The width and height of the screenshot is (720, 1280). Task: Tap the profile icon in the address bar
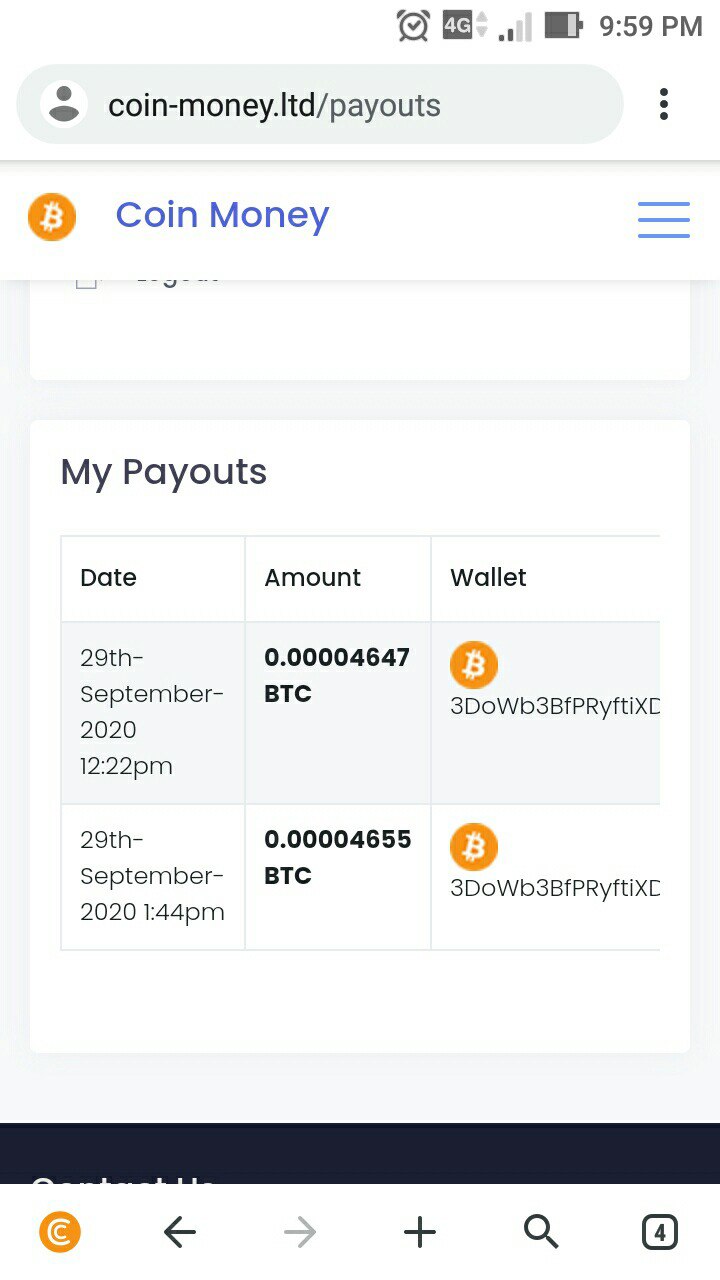click(x=64, y=104)
